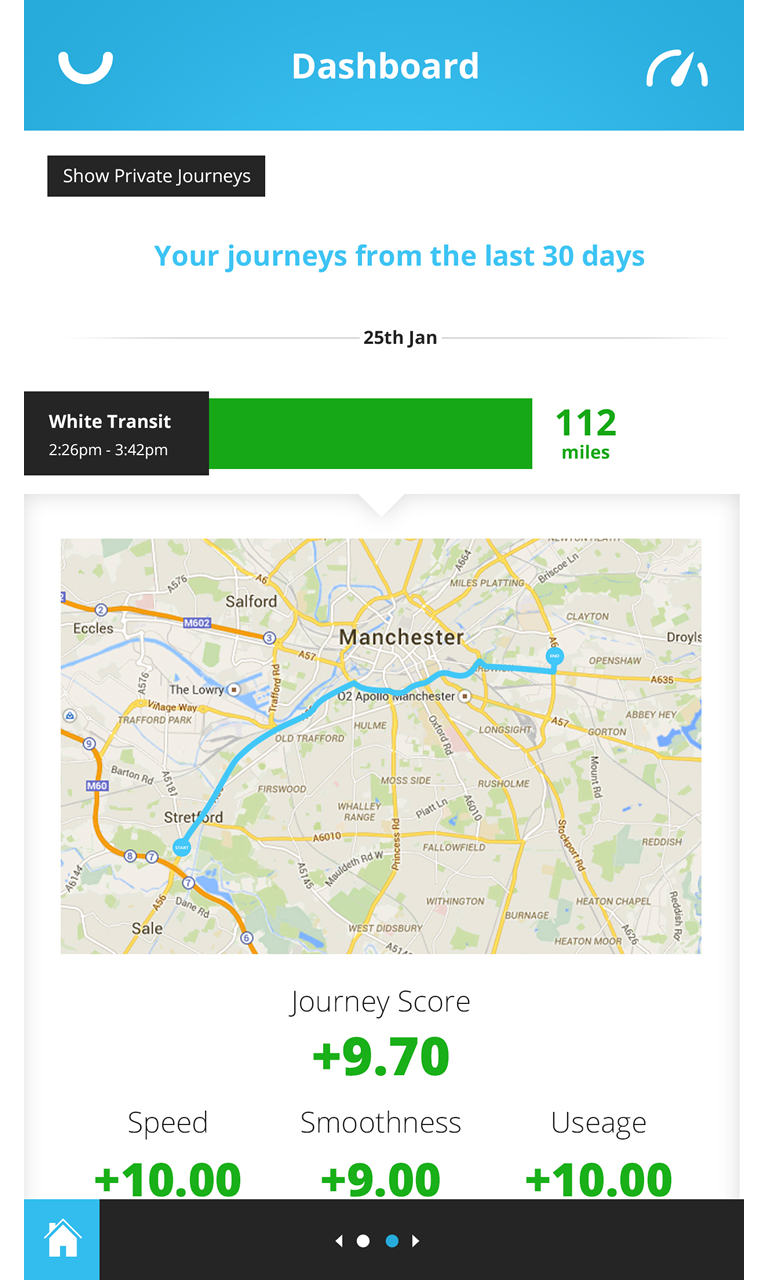This screenshot has height=1280, width=768.
Task: Open the speedometer gauge icon
Action: (677, 68)
